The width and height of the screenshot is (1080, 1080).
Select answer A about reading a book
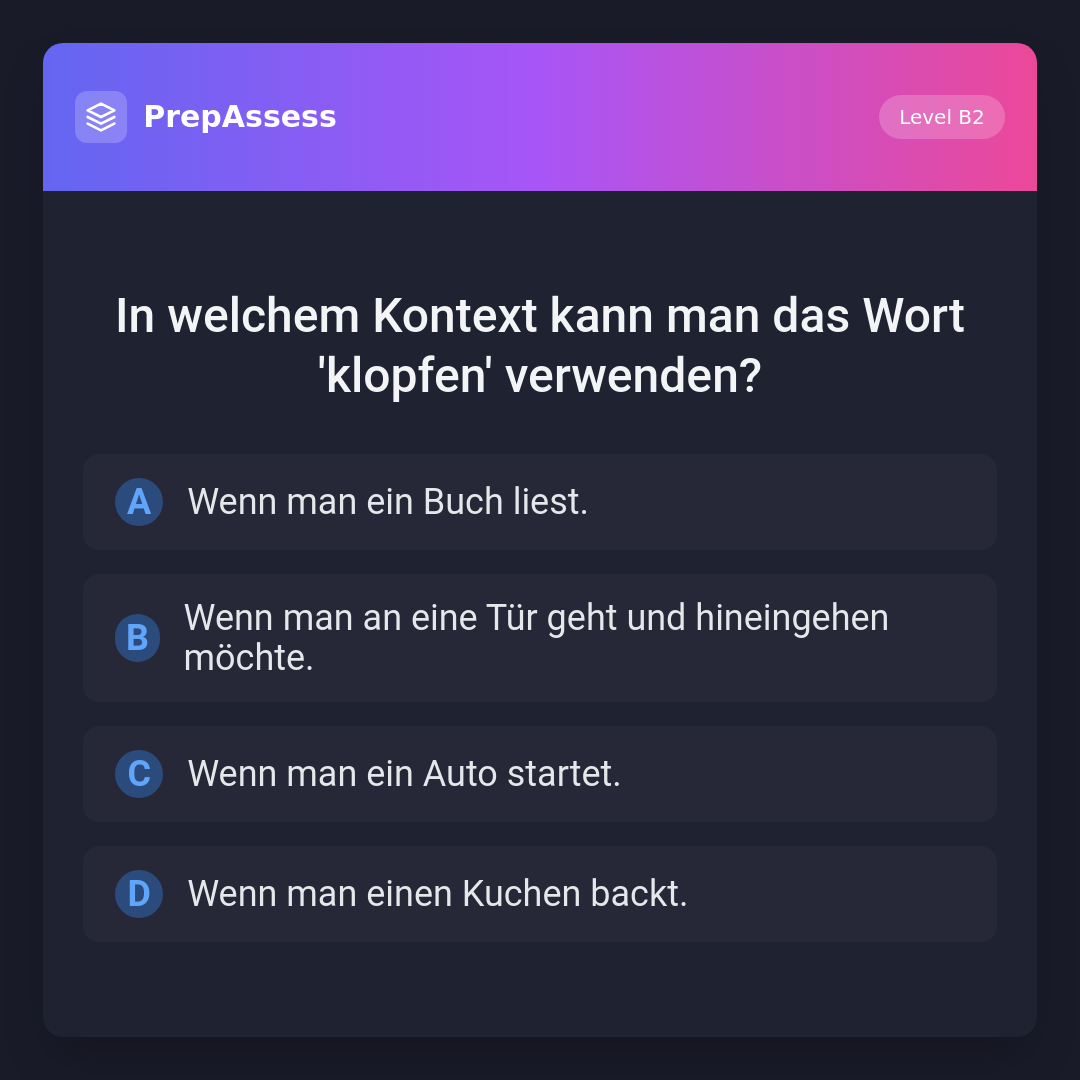tap(539, 502)
